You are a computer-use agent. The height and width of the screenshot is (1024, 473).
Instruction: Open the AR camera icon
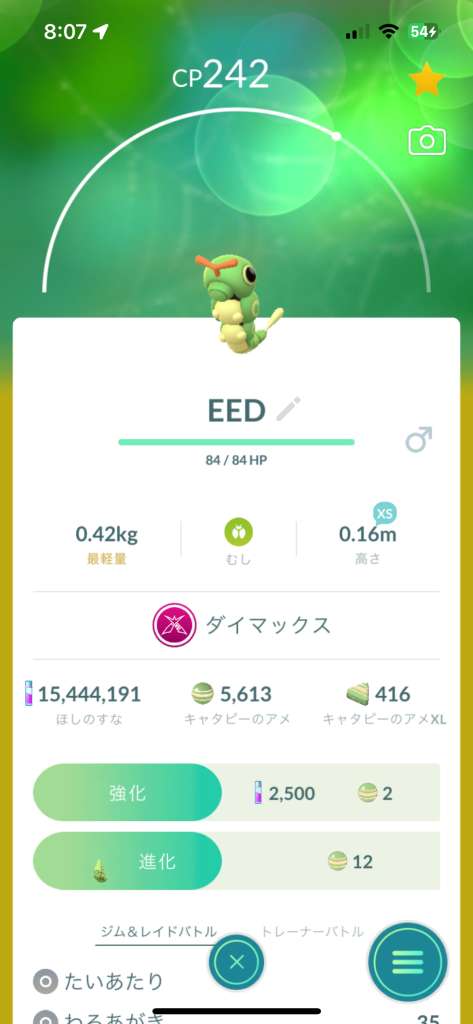[427, 141]
